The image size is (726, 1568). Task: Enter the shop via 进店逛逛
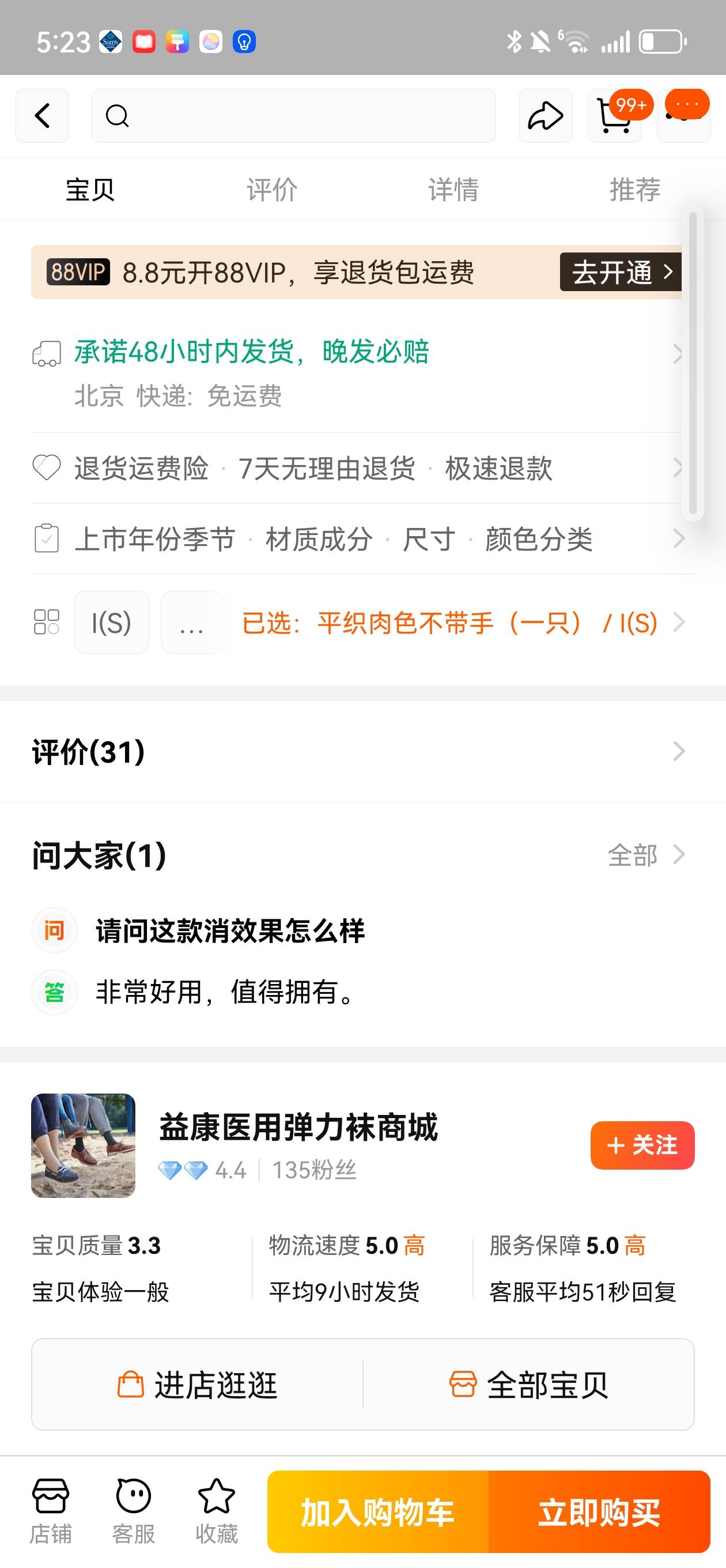(x=198, y=1385)
